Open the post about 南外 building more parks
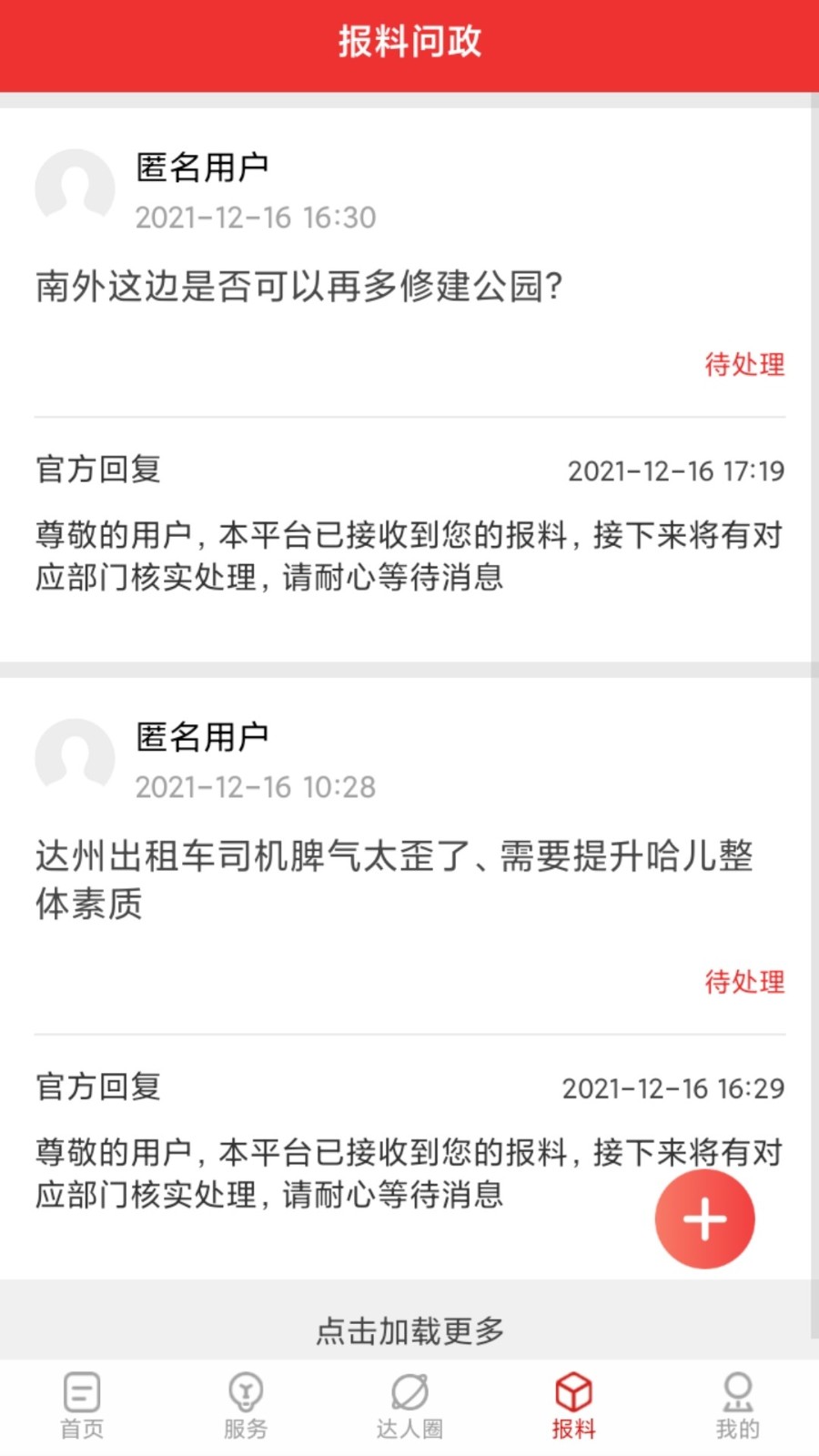 (298, 287)
